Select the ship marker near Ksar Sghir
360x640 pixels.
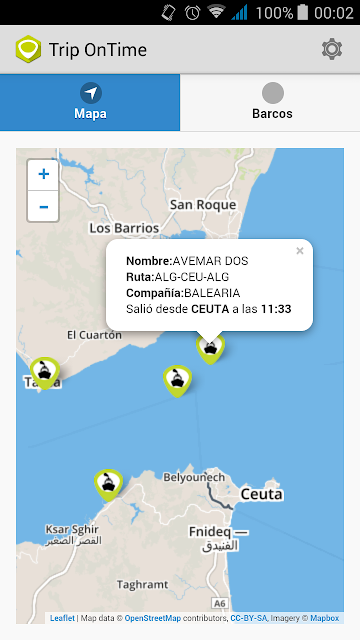tap(108, 484)
